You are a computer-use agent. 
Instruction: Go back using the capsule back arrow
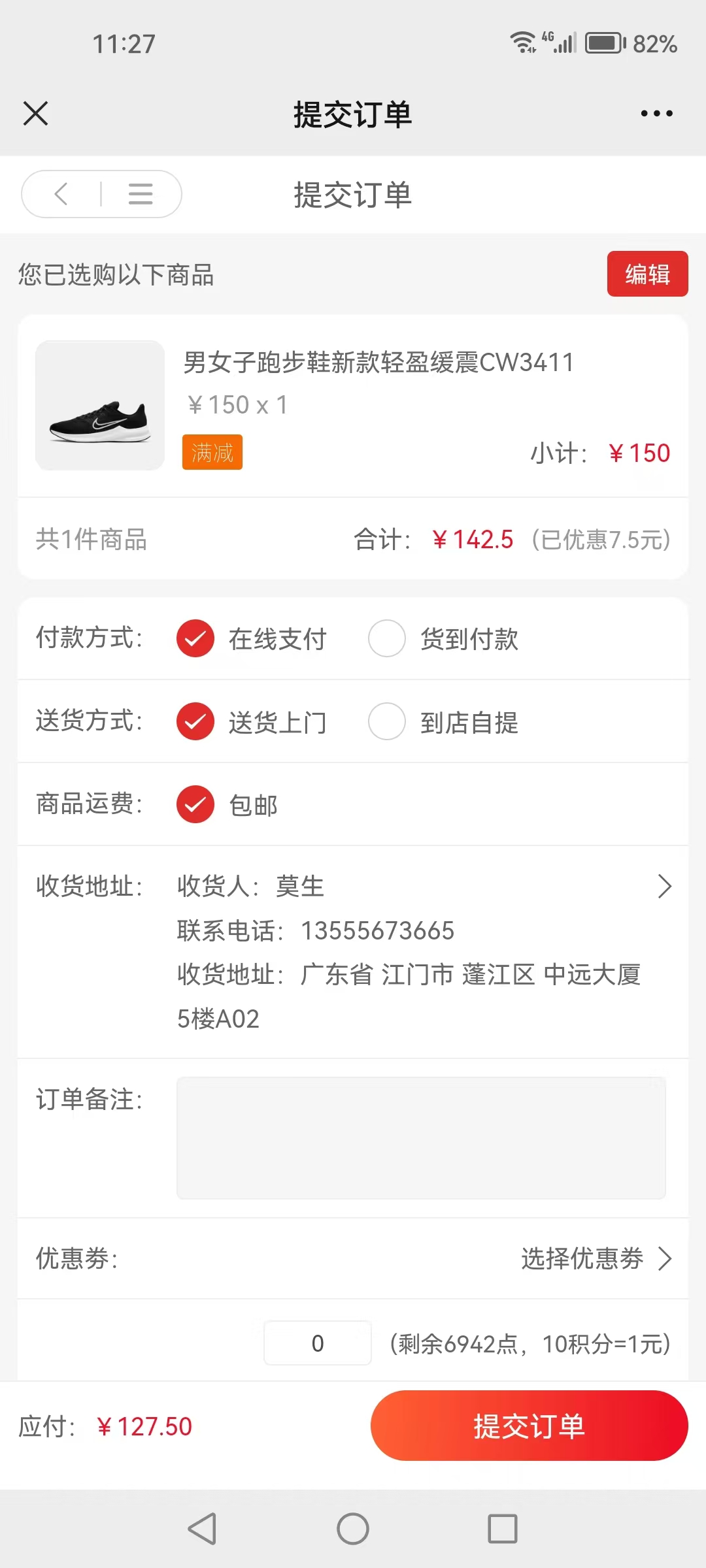point(61,194)
